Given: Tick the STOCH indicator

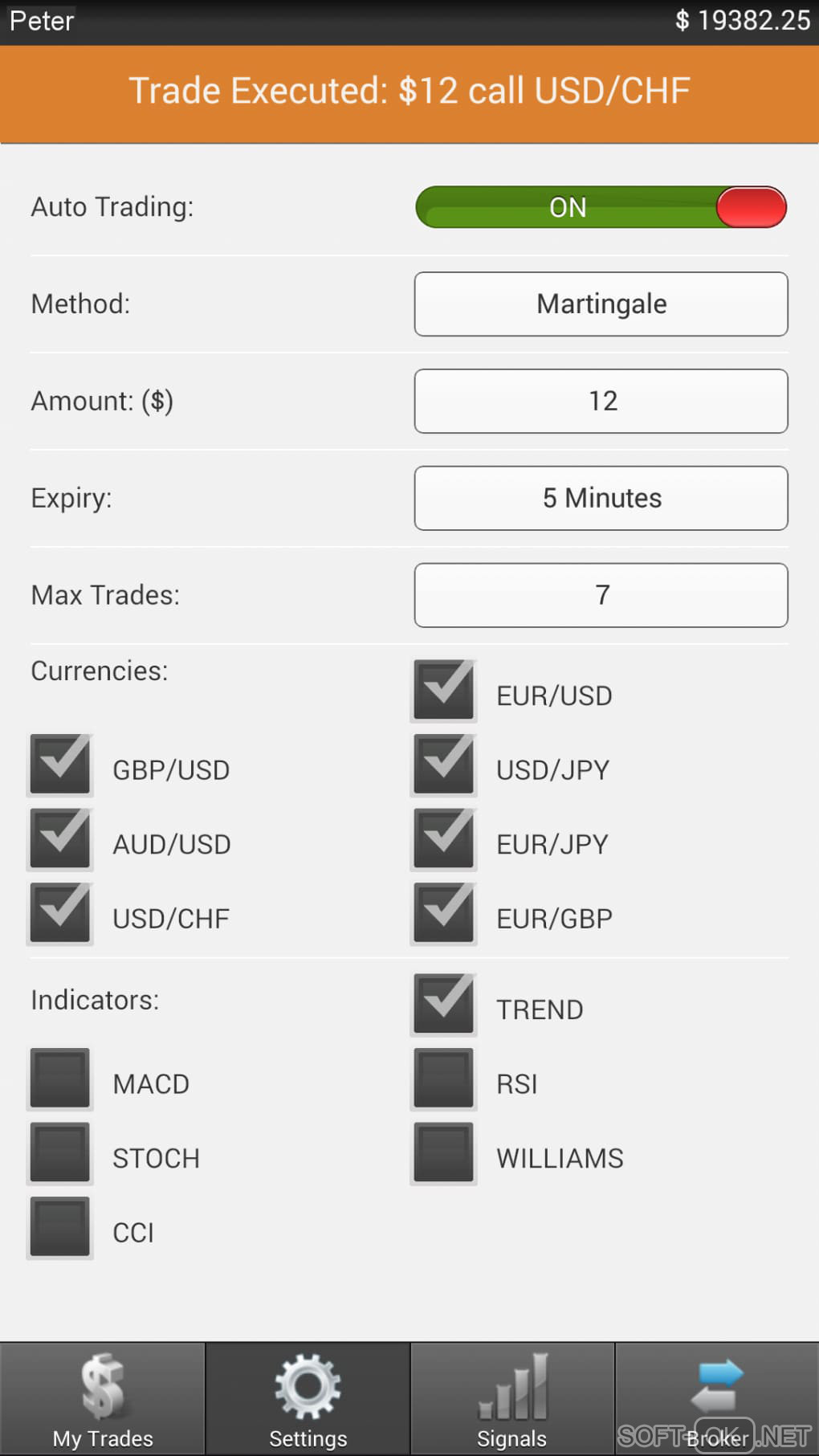Looking at the screenshot, I should (x=60, y=1153).
